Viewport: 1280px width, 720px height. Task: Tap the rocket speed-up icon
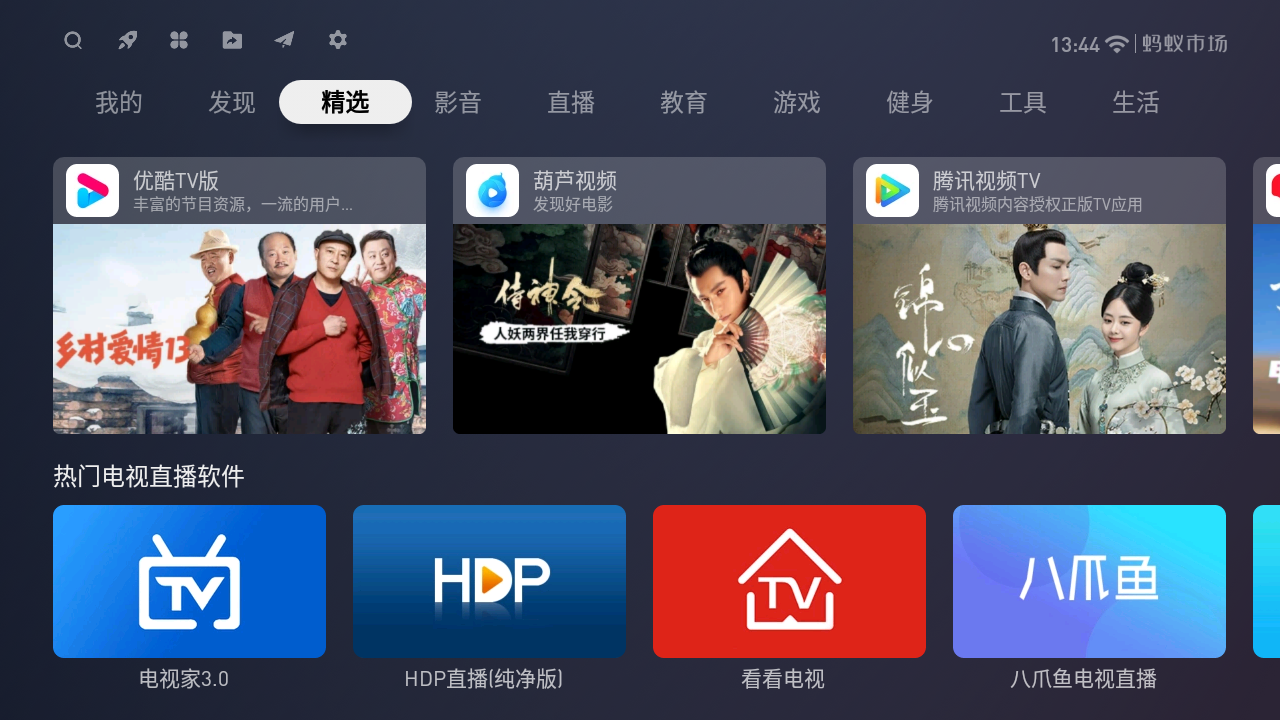tap(127, 40)
